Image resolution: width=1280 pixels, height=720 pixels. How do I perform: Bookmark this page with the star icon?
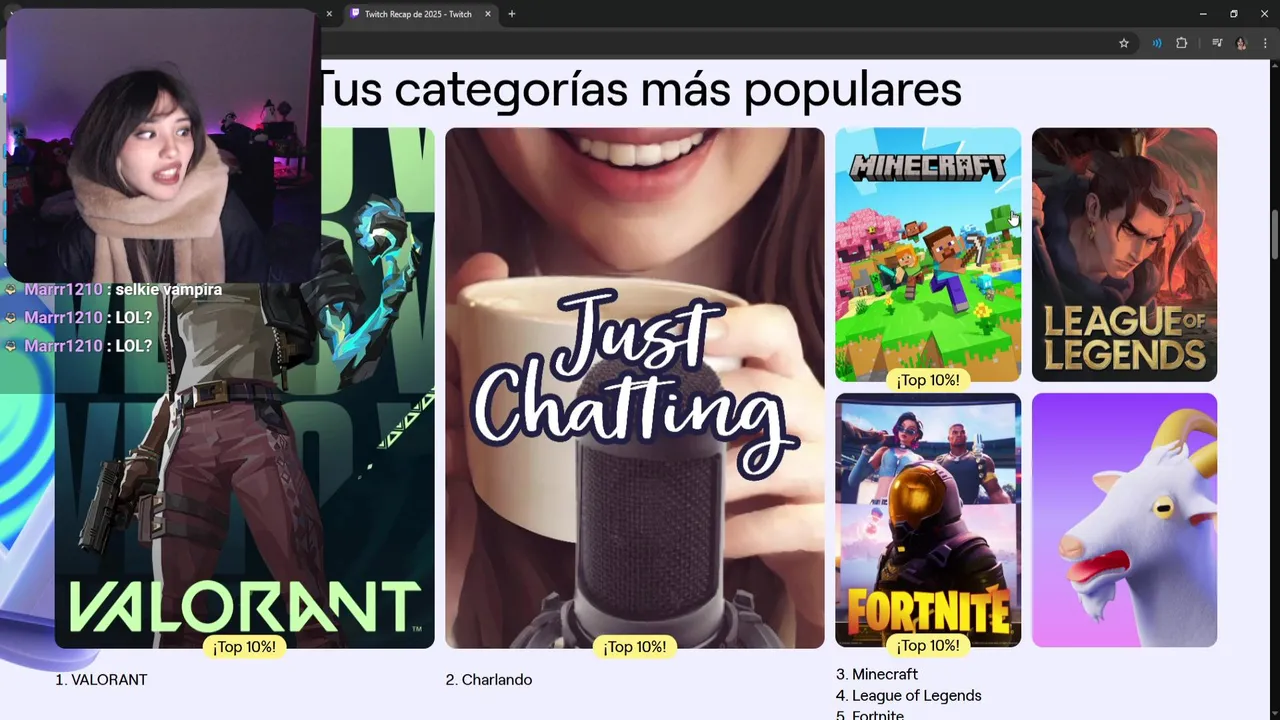(1124, 43)
